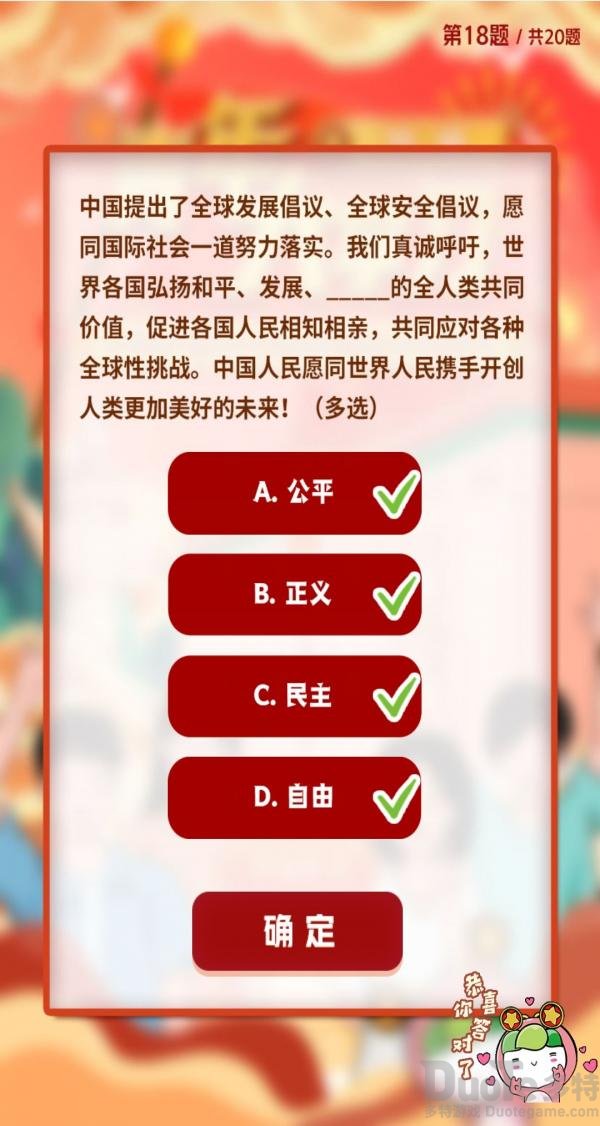Choose option B. 正义
The width and height of the screenshot is (600, 1126).
[x=294, y=595]
